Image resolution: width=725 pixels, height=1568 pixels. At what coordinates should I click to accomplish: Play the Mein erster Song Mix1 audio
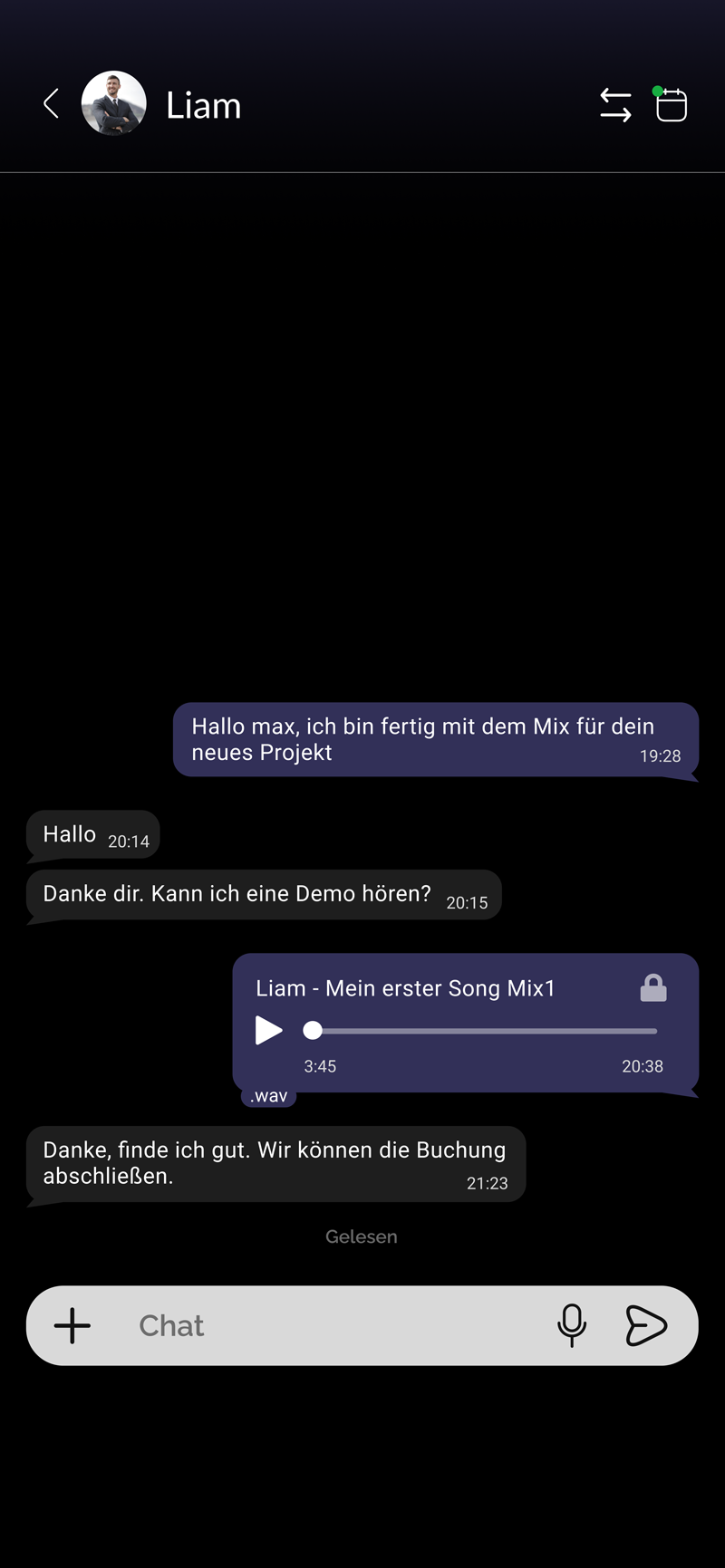point(268,1030)
